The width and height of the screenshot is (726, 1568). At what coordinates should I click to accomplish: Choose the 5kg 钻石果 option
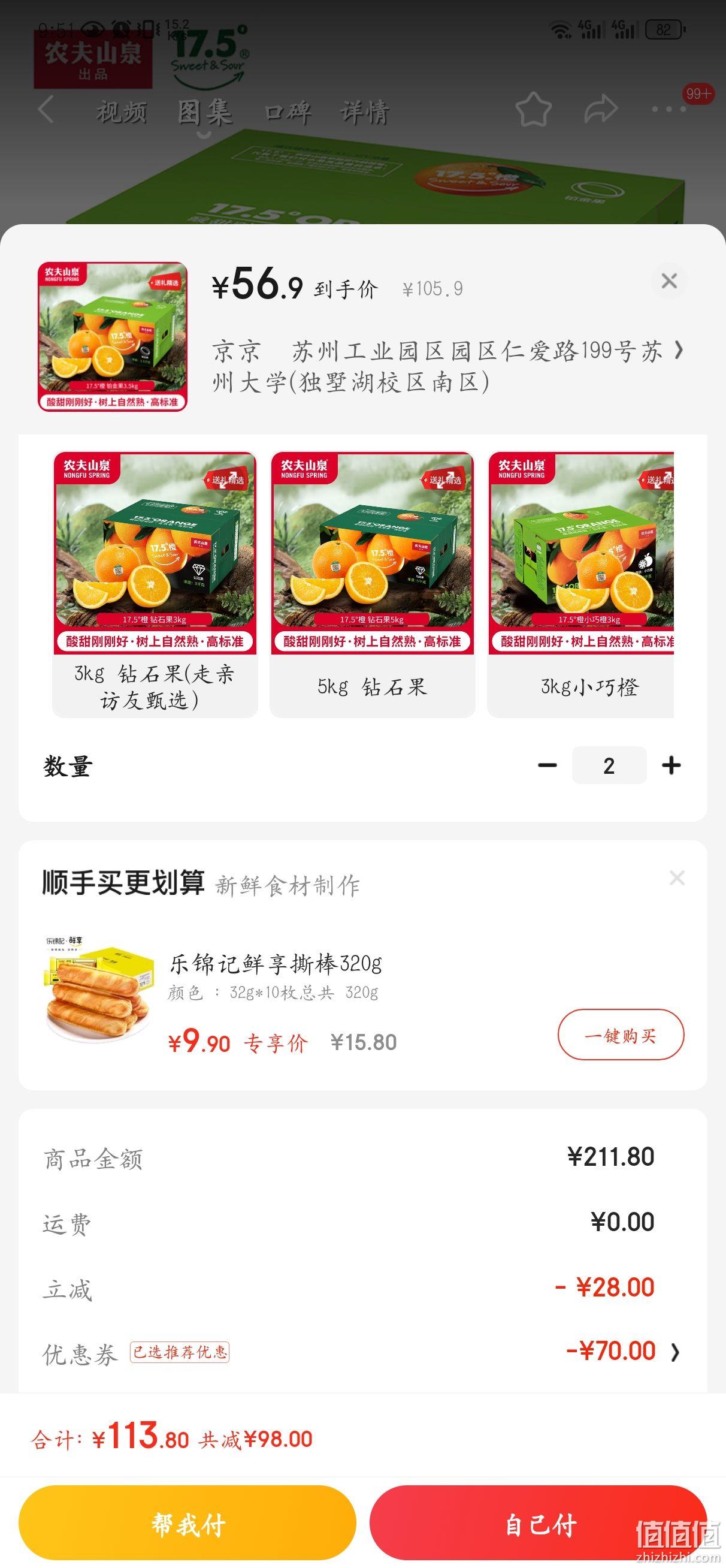(x=373, y=584)
